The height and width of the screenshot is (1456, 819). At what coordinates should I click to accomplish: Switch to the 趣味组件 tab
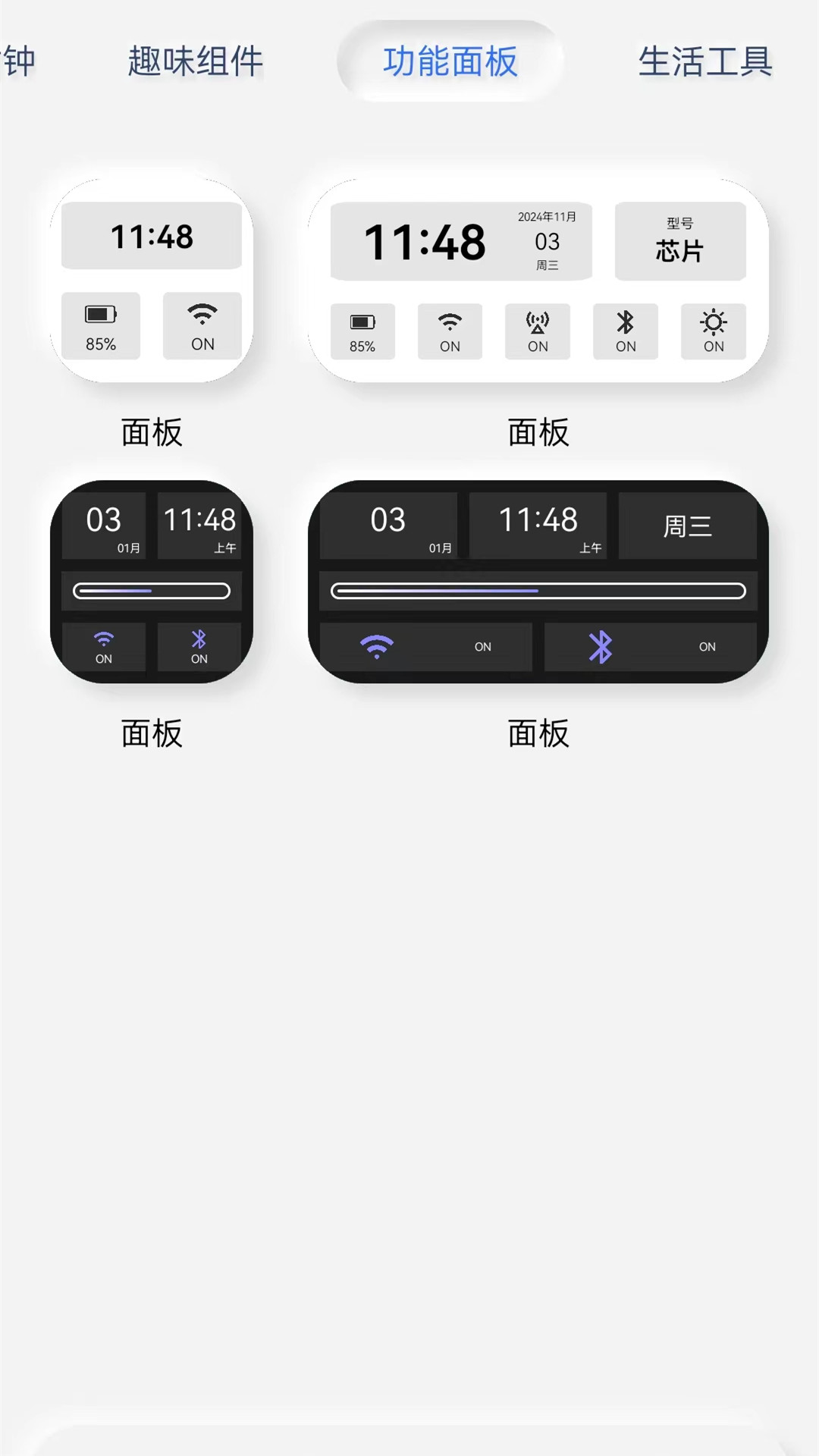click(196, 63)
